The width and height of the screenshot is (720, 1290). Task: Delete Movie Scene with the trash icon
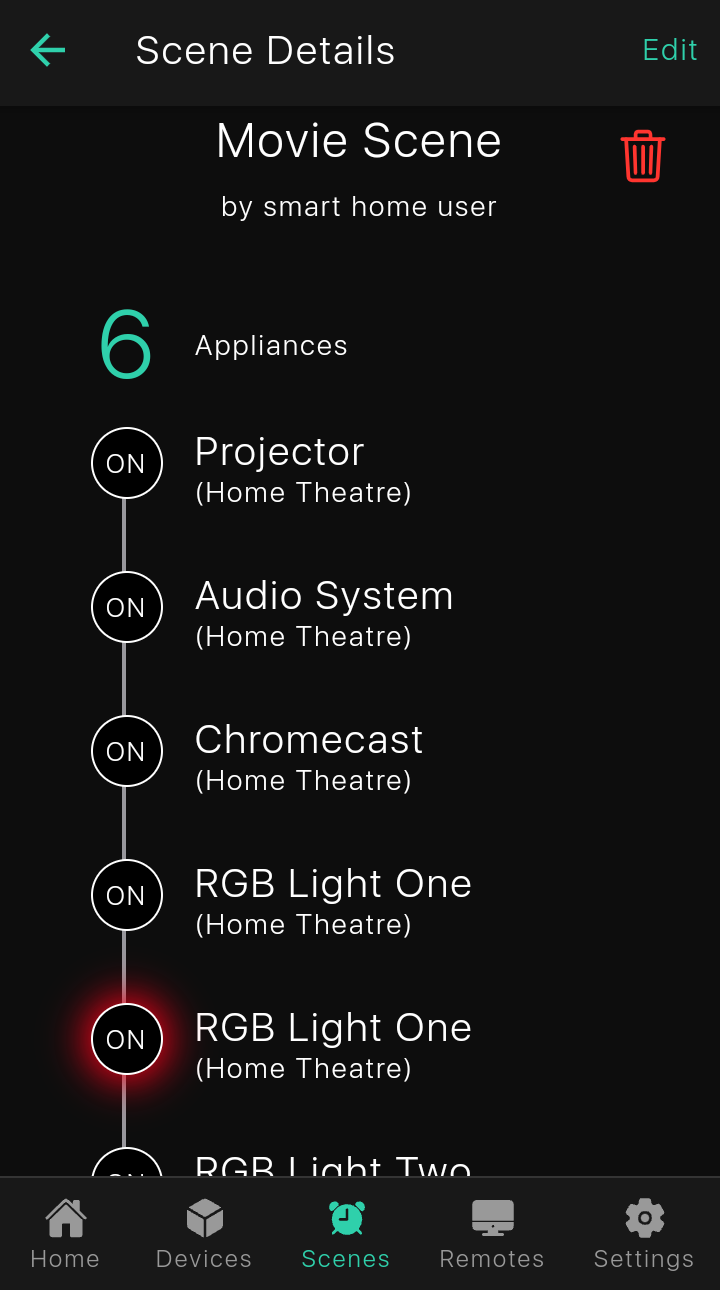(x=642, y=156)
